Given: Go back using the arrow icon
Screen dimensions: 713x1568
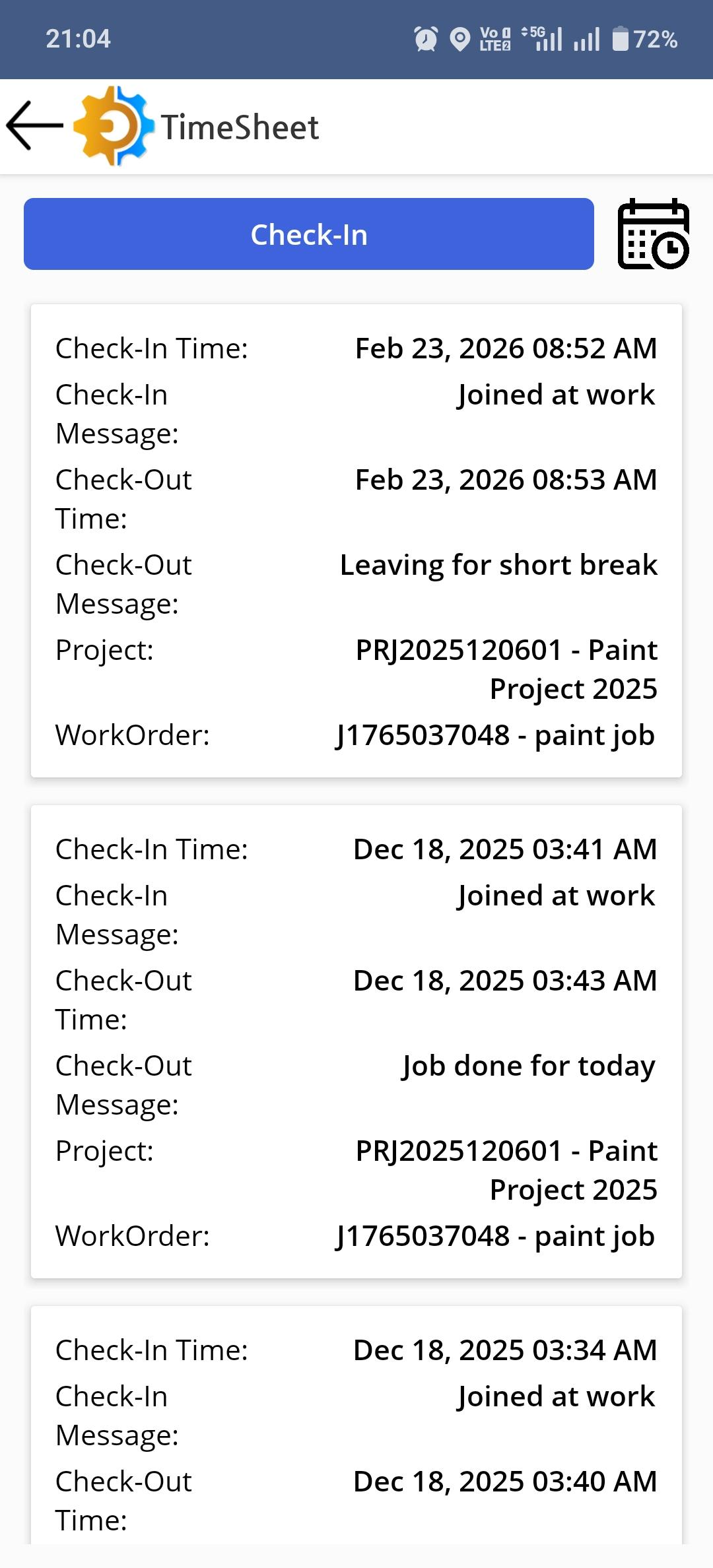Looking at the screenshot, I should tap(34, 125).
